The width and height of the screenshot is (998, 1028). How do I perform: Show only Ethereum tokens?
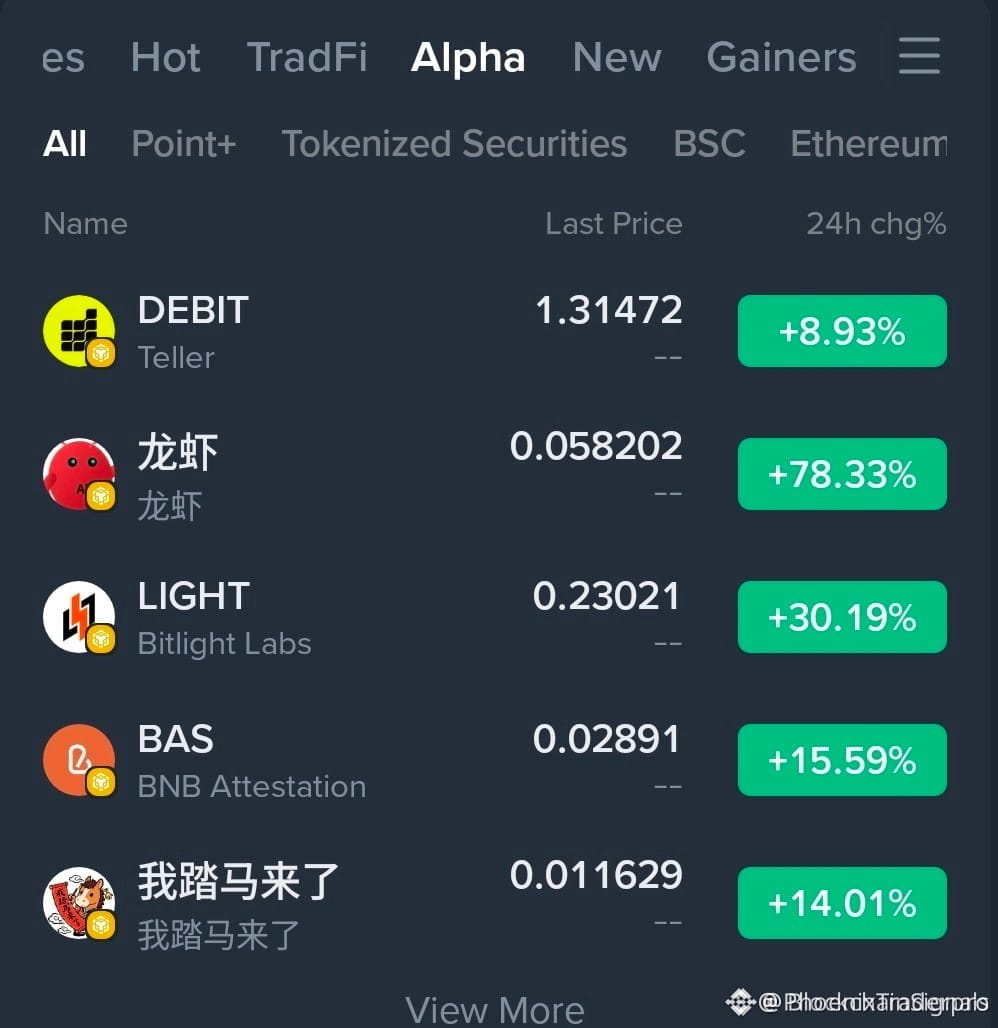pyautogui.click(x=869, y=144)
